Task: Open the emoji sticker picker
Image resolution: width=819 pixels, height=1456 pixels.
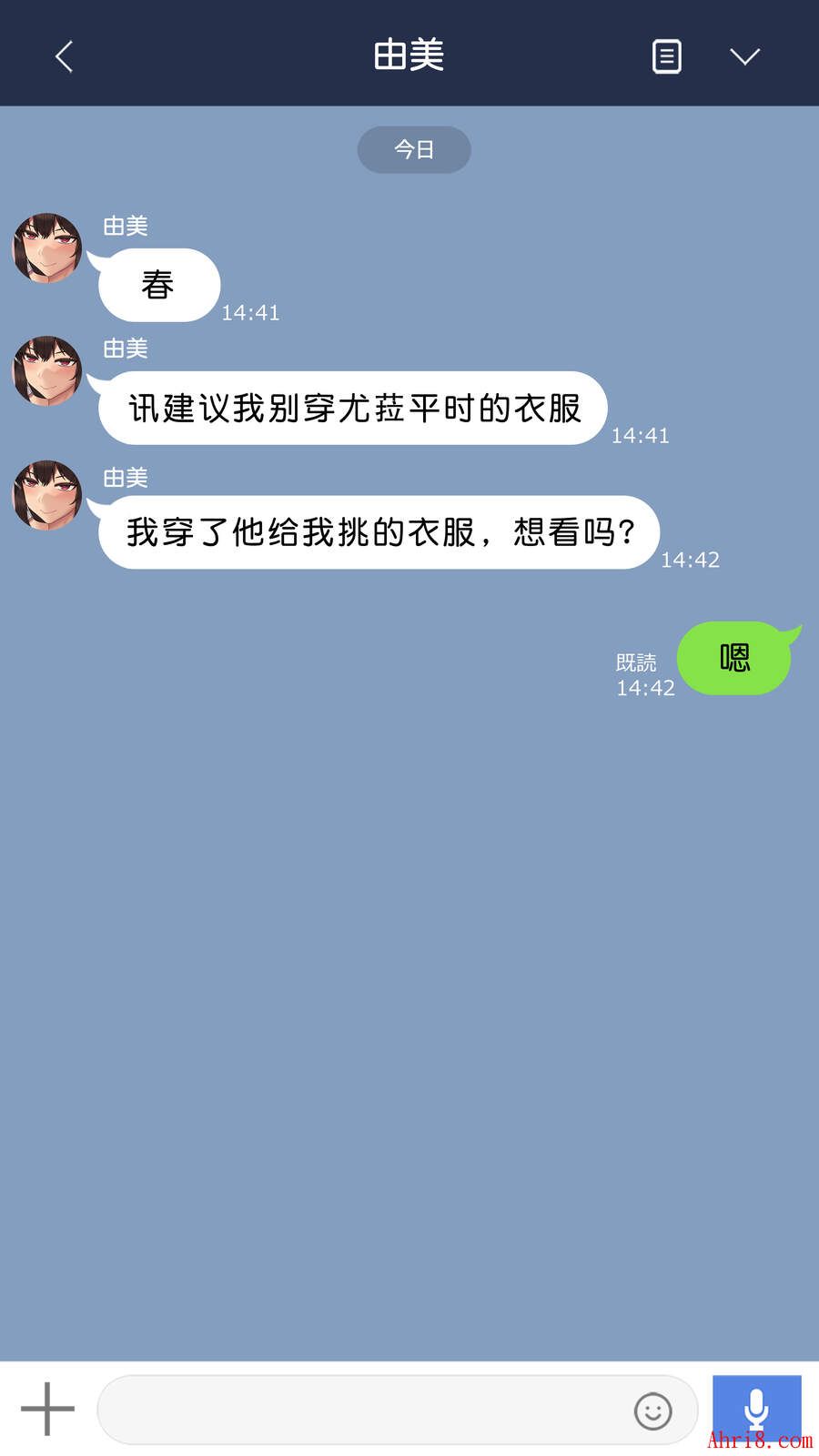Action: (x=652, y=1411)
